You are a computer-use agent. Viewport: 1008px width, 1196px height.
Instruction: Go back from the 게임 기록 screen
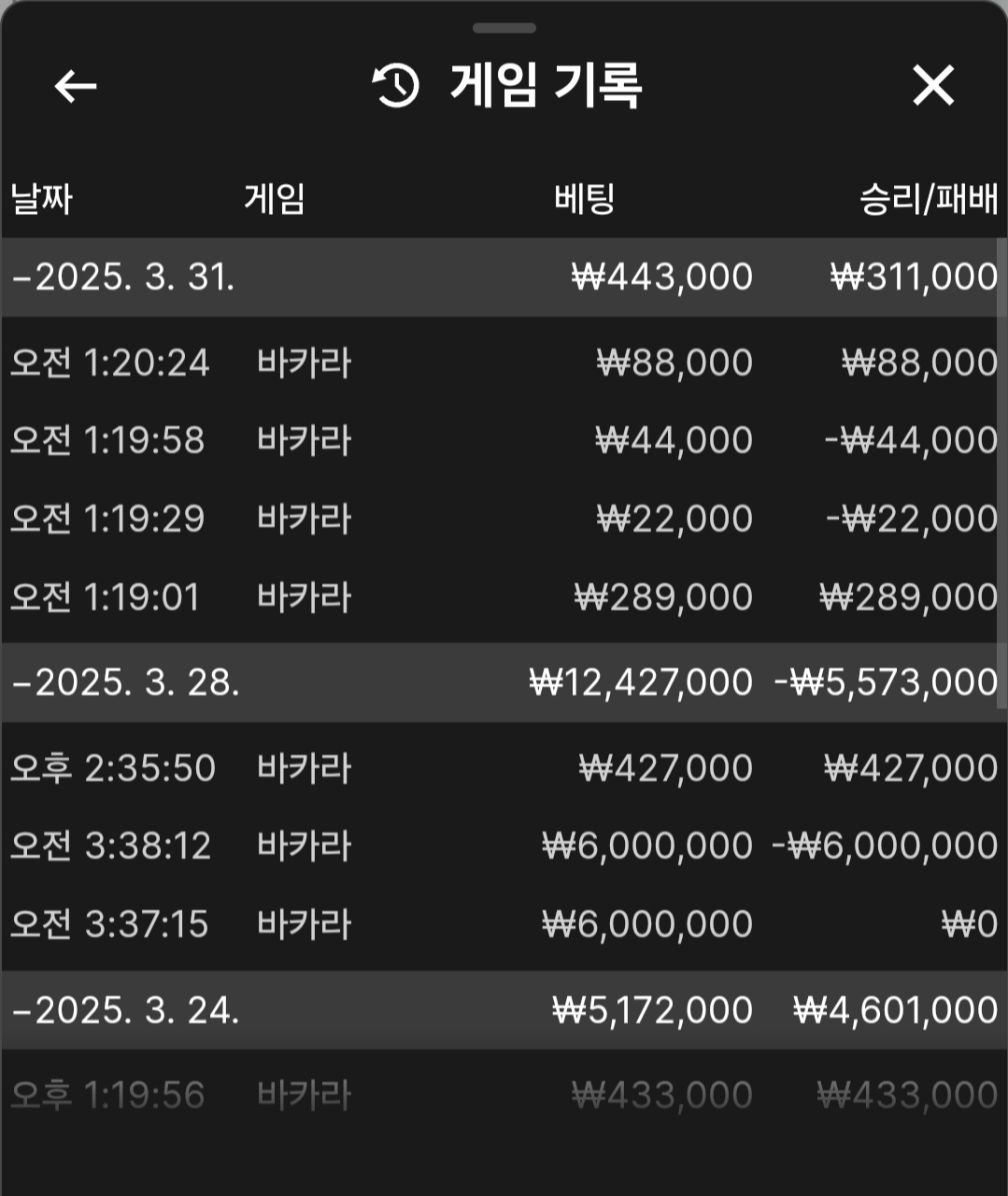tap(76, 87)
